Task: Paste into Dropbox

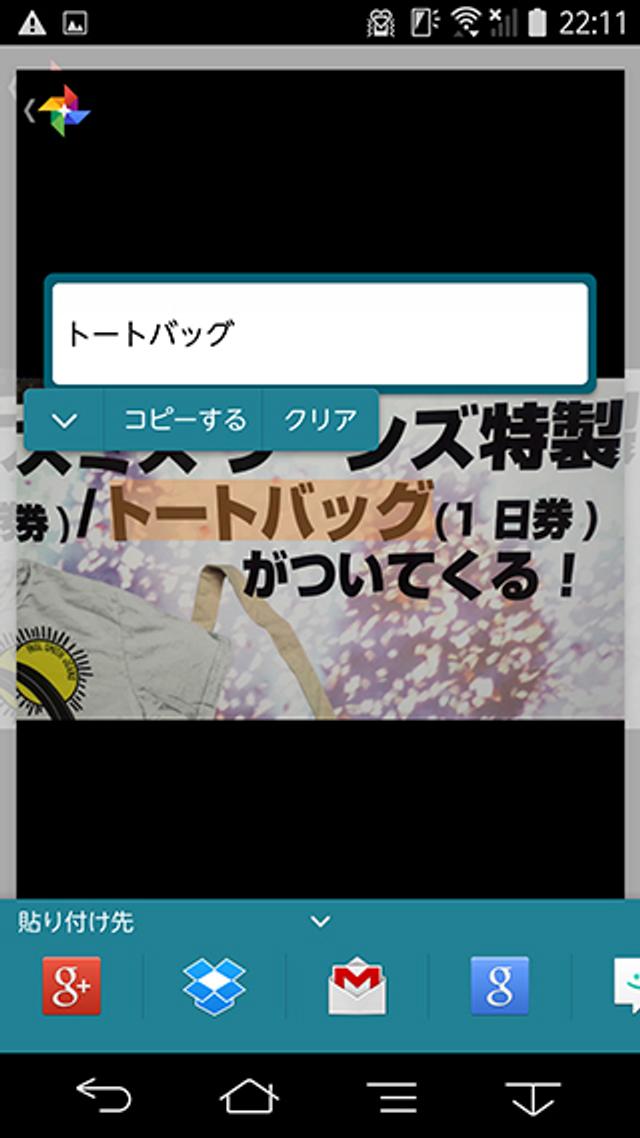Action: click(214, 986)
